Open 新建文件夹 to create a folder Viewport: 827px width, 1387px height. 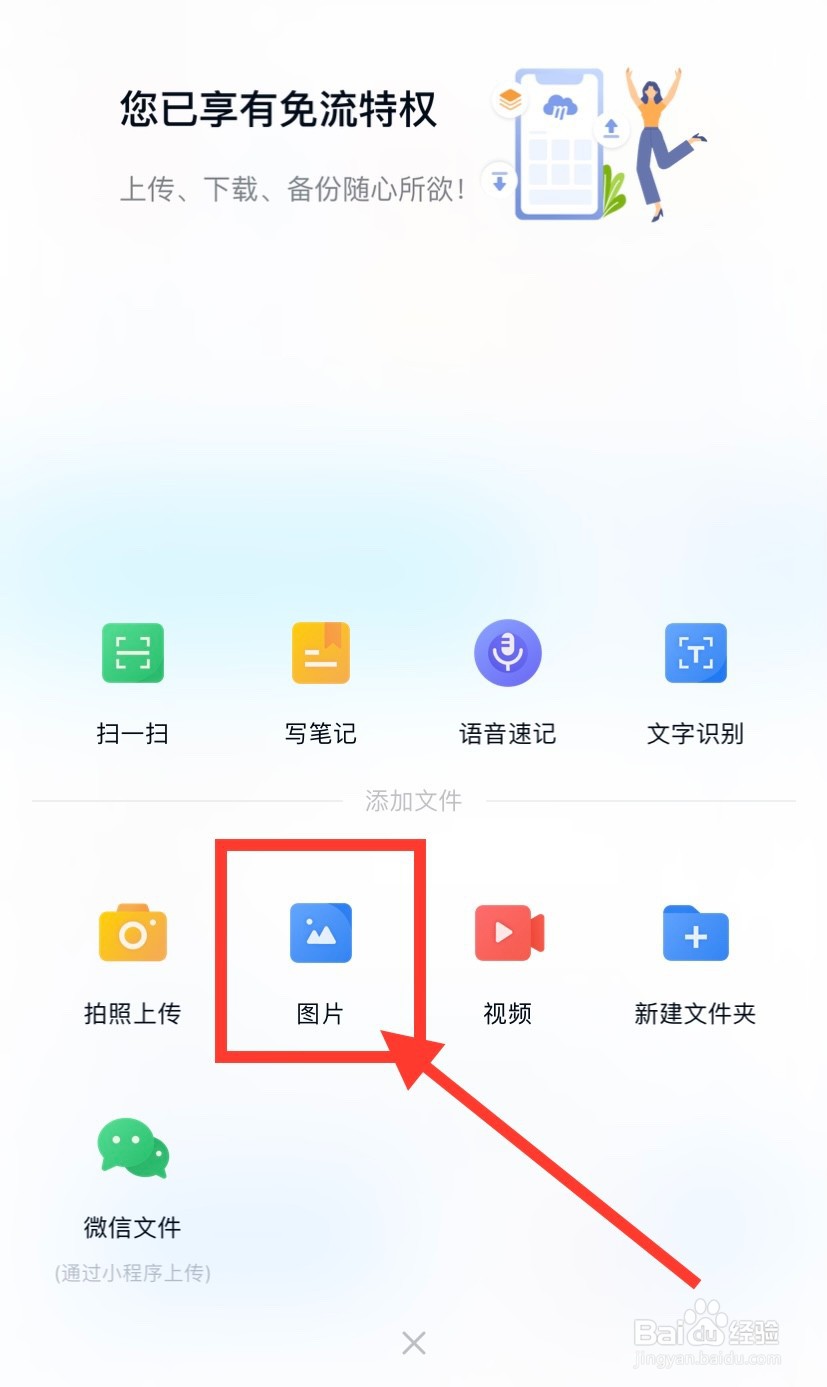694,933
